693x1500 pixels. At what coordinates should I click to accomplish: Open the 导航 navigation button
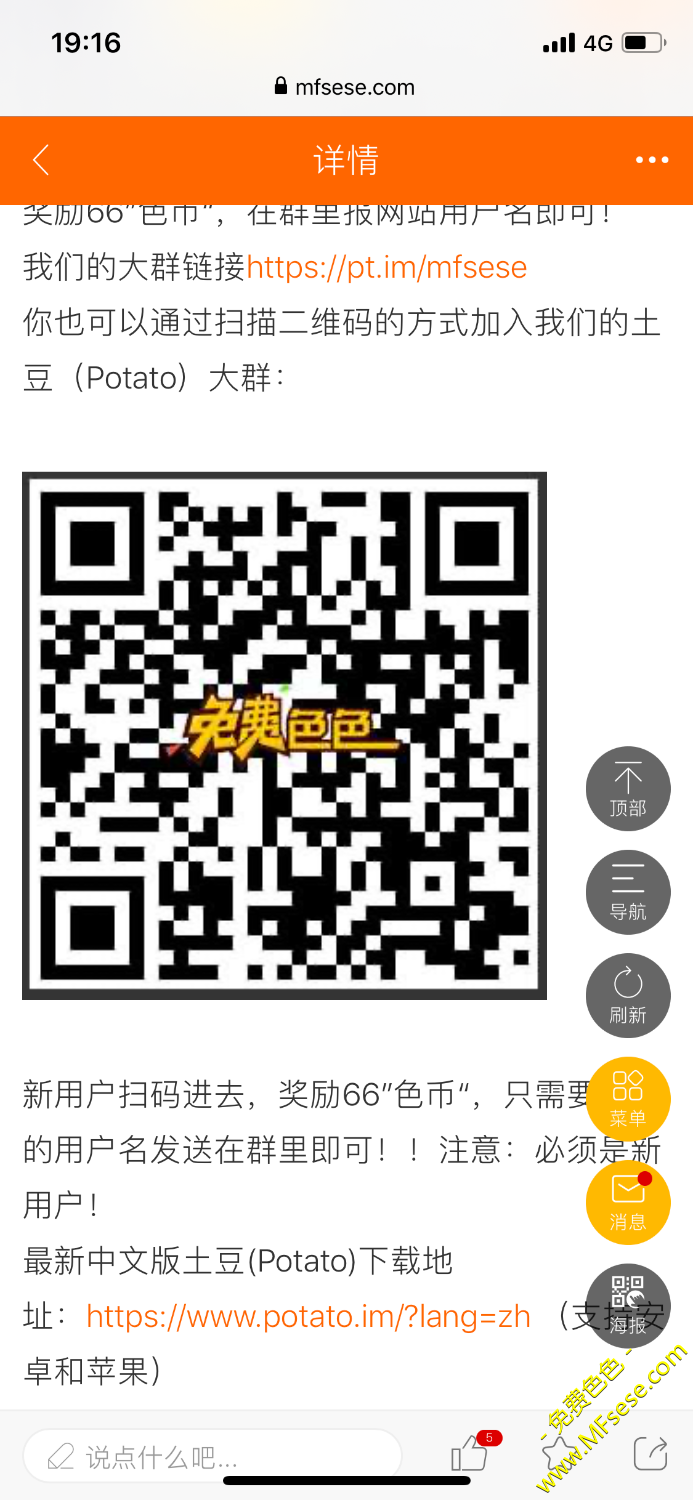click(628, 892)
